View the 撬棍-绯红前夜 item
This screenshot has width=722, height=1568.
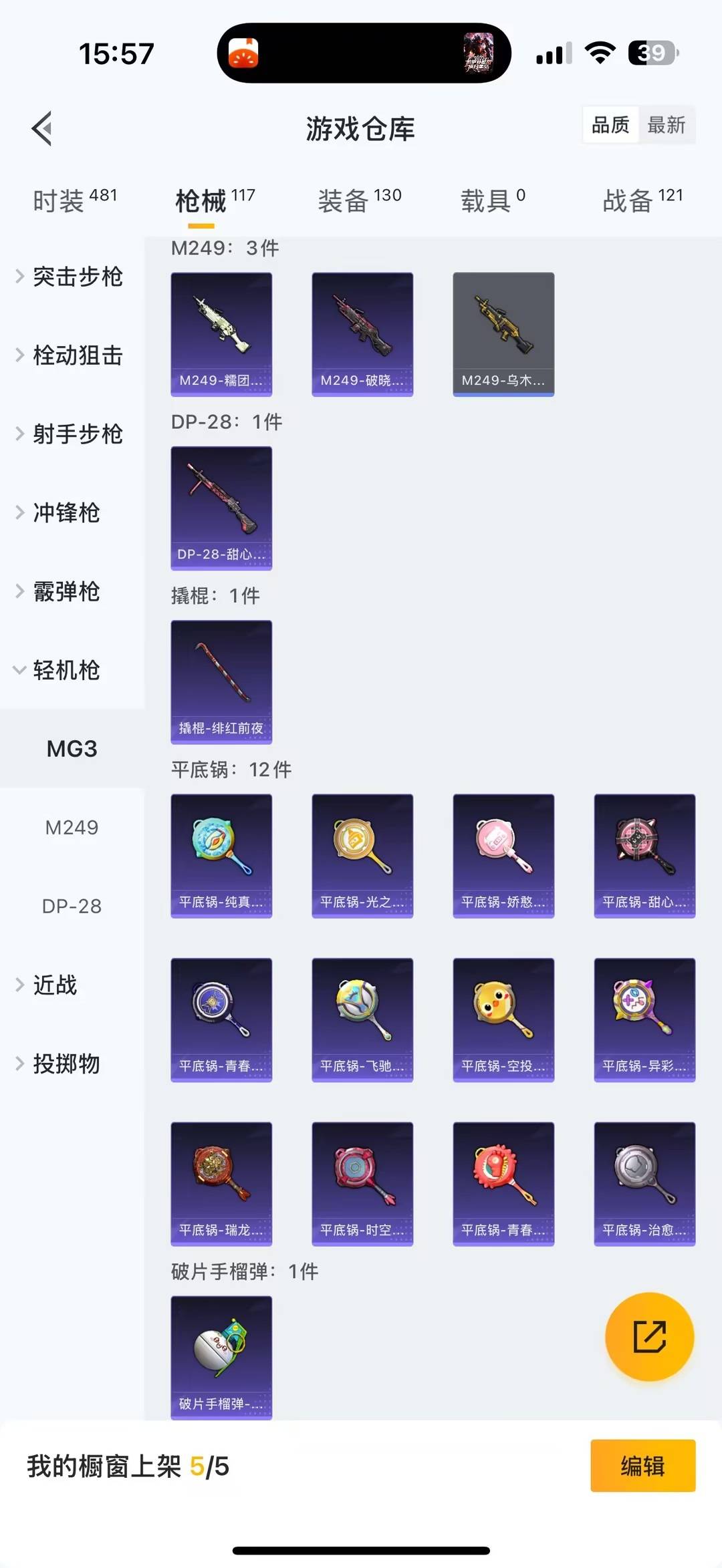[221, 681]
